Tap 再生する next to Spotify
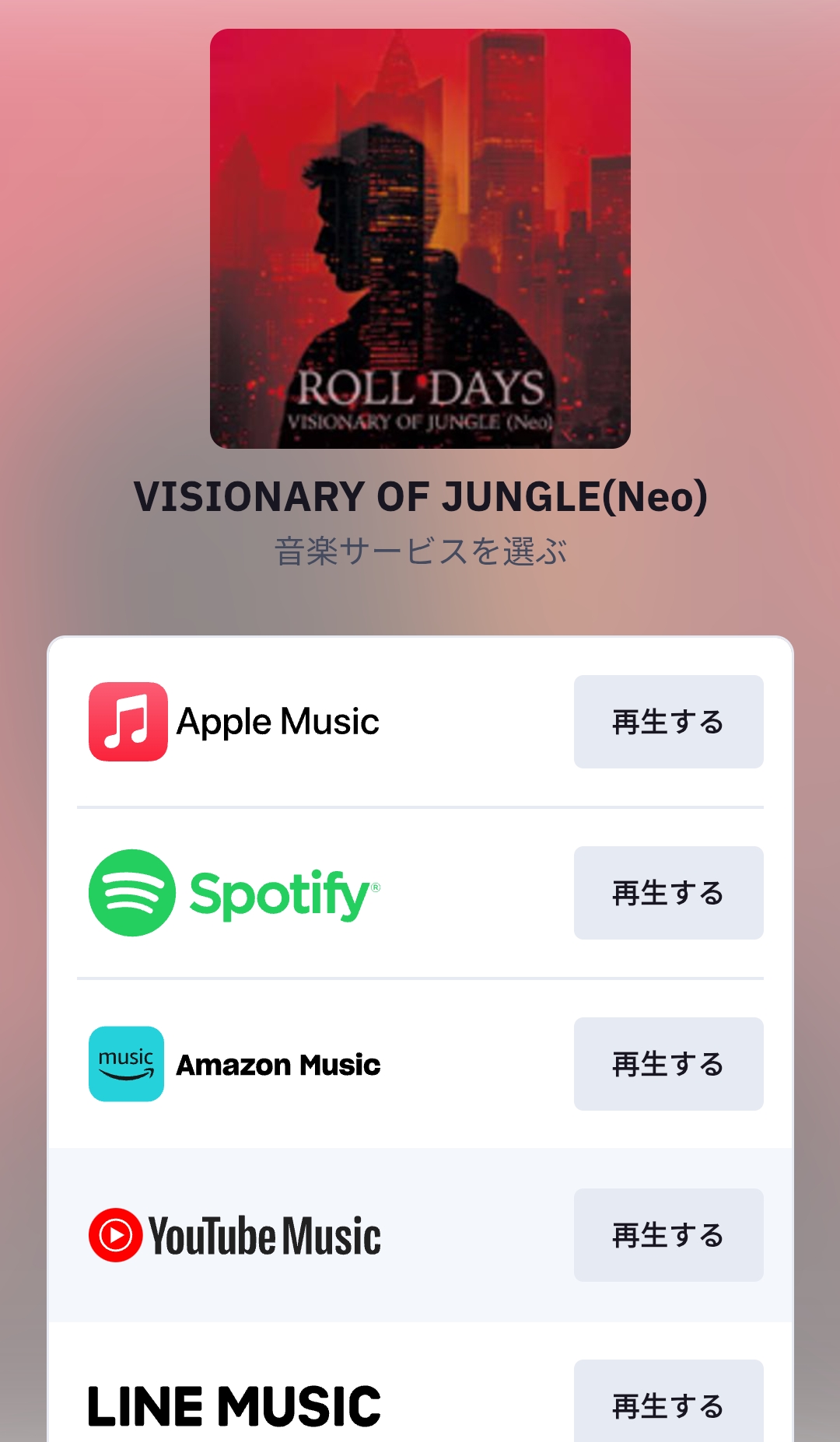Screen dimensions: 840x1442 [668, 893]
